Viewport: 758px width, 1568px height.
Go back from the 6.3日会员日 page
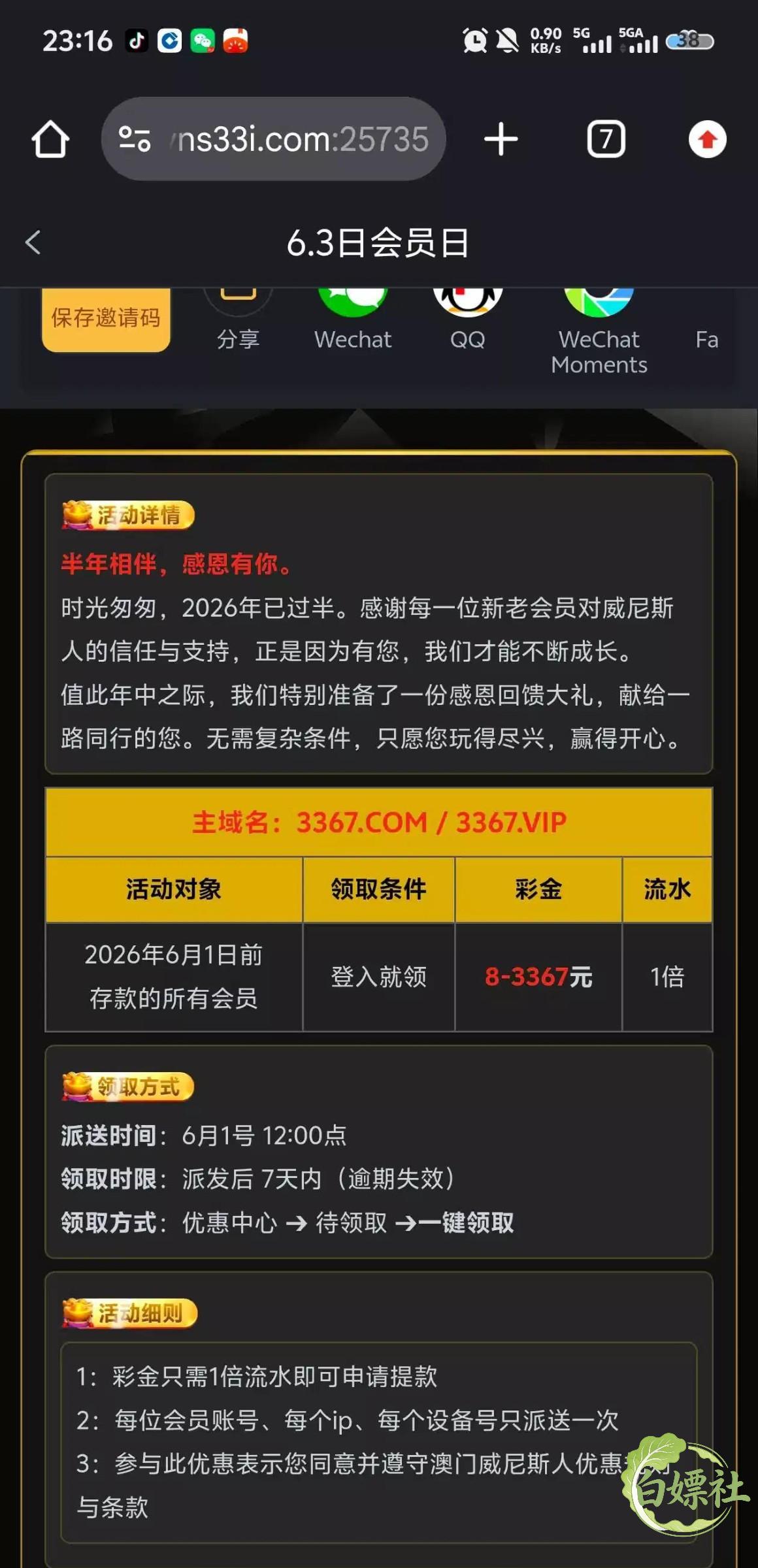[33, 242]
